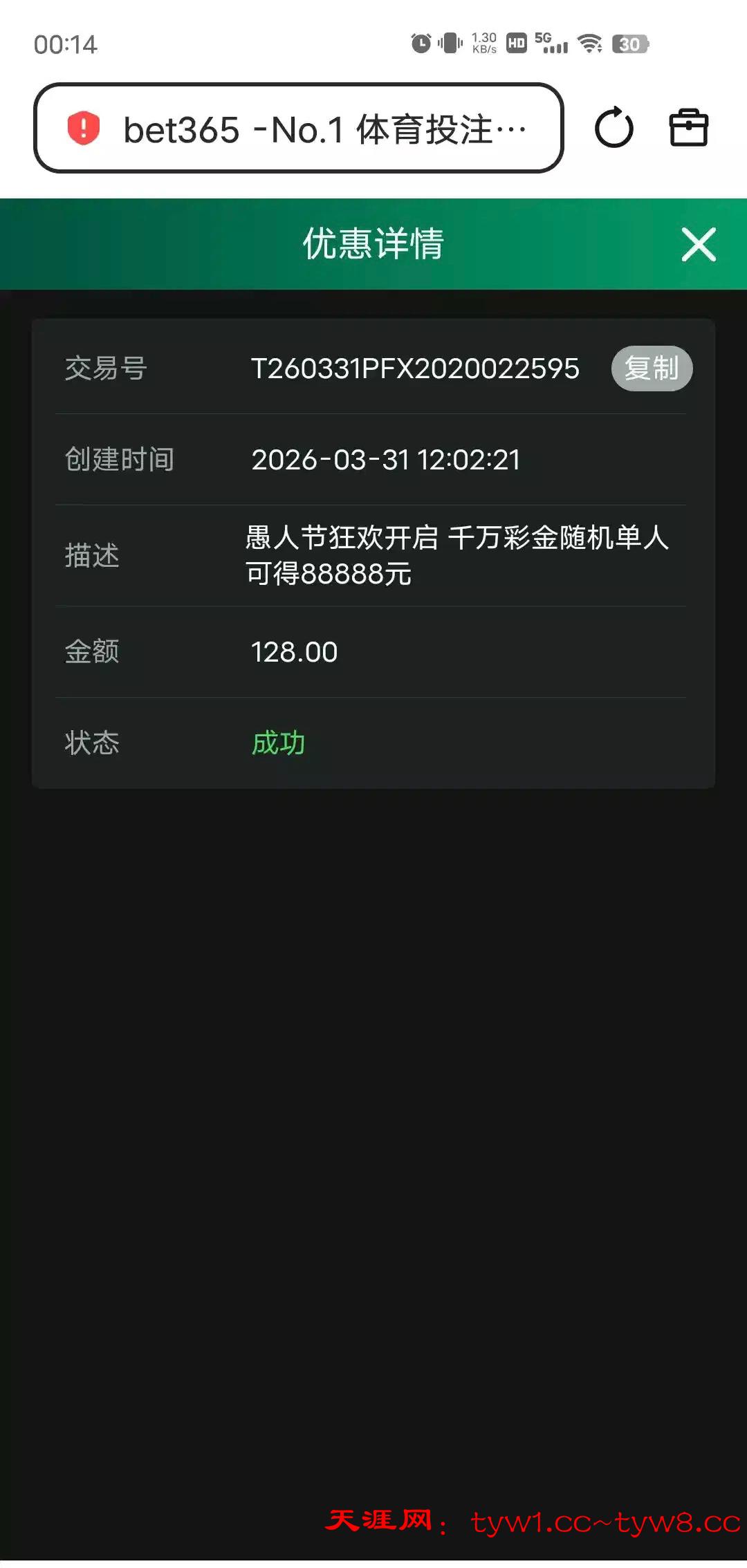Open the red security warning shield
Image resolution: width=747 pixels, height=1568 pixels.
click(84, 128)
